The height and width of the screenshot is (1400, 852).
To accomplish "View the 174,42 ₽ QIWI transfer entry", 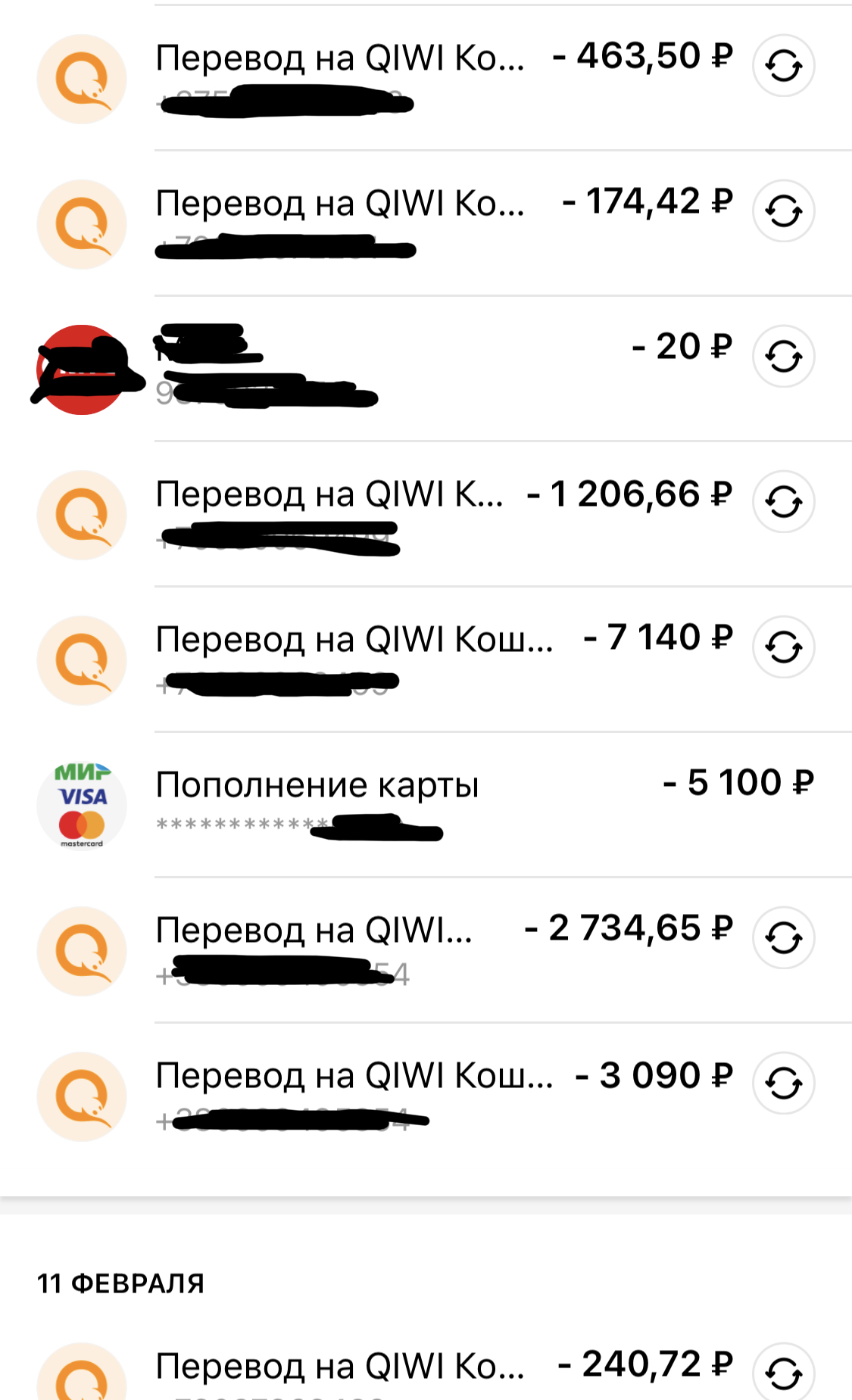I will [341, 204].
